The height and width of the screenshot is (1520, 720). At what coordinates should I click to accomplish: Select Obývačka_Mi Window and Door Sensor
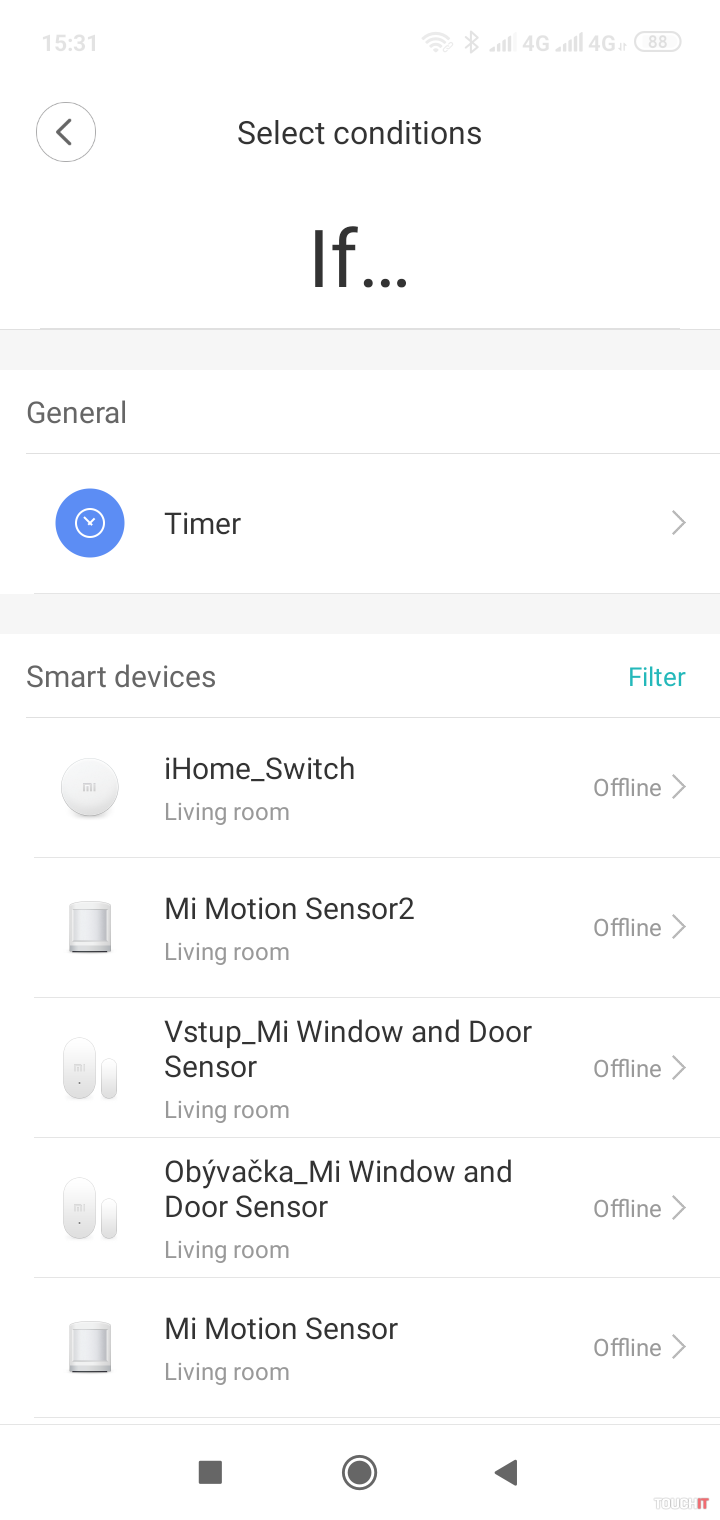360,1208
